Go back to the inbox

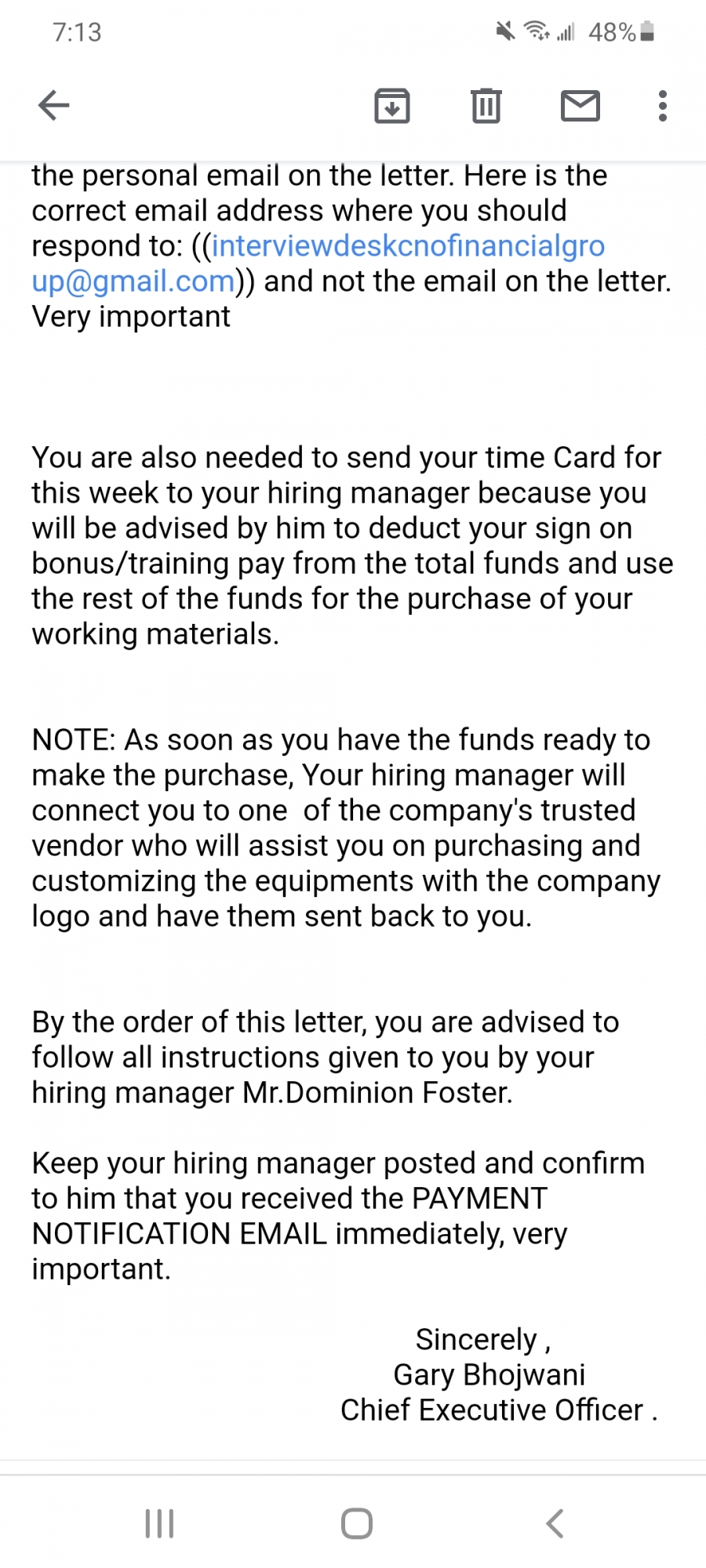click(x=54, y=105)
